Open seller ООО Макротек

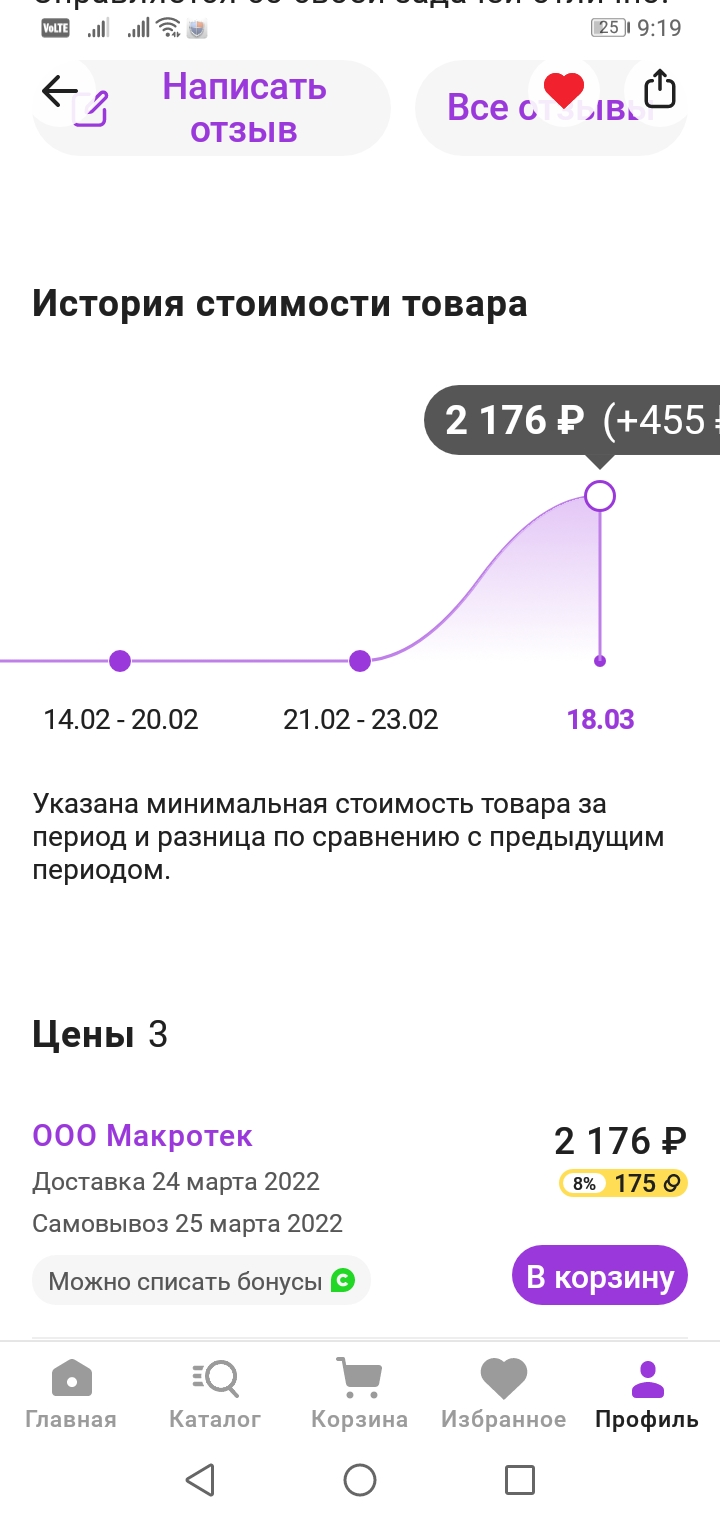point(142,1136)
